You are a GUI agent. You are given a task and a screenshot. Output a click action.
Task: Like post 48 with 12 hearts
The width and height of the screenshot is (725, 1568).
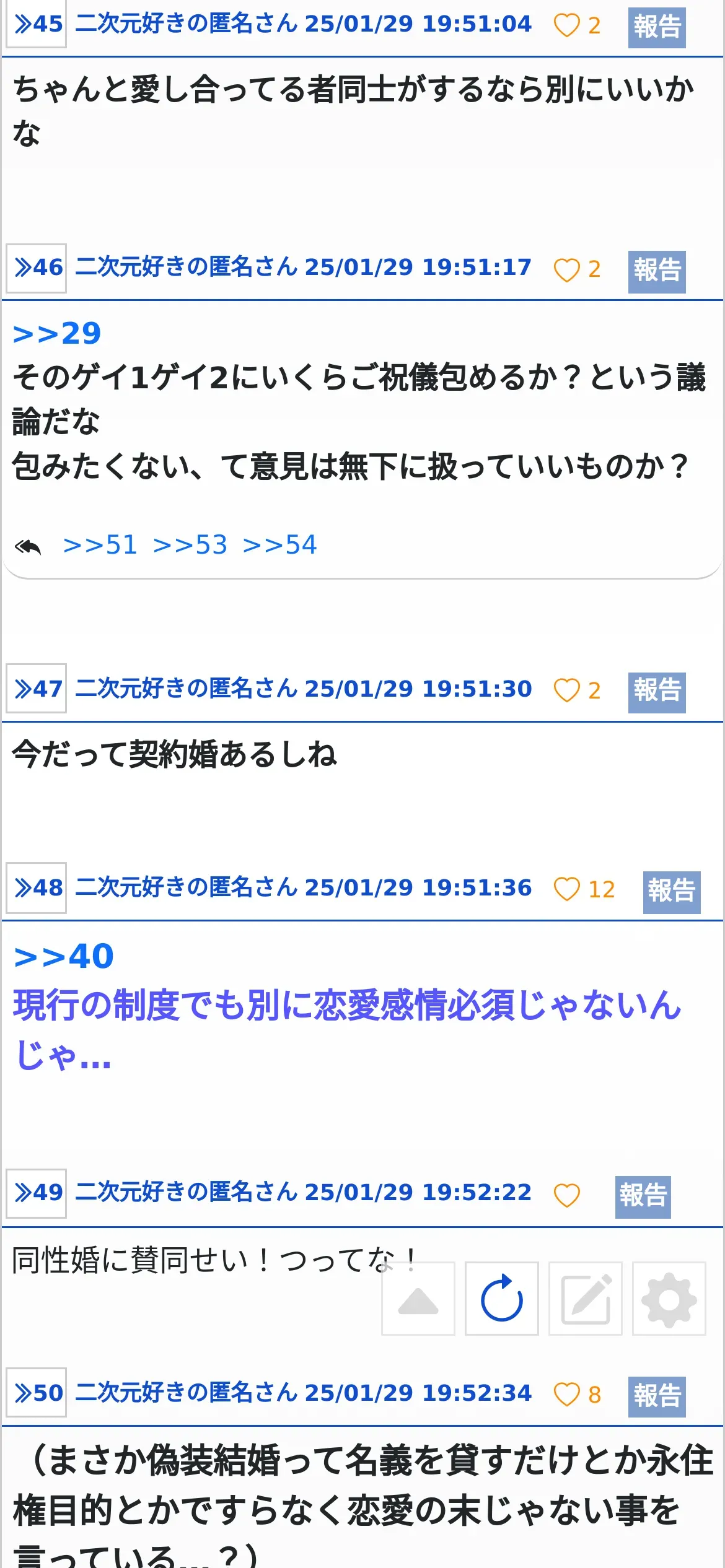pos(566,889)
